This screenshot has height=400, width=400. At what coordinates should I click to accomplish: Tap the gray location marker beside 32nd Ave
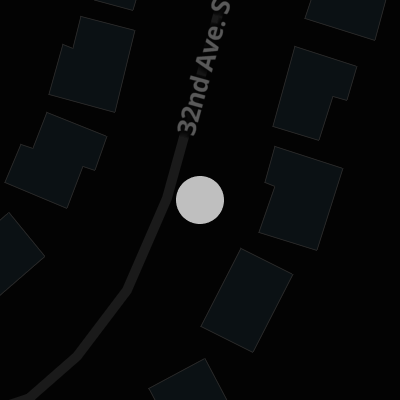pyautogui.click(x=200, y=200)
